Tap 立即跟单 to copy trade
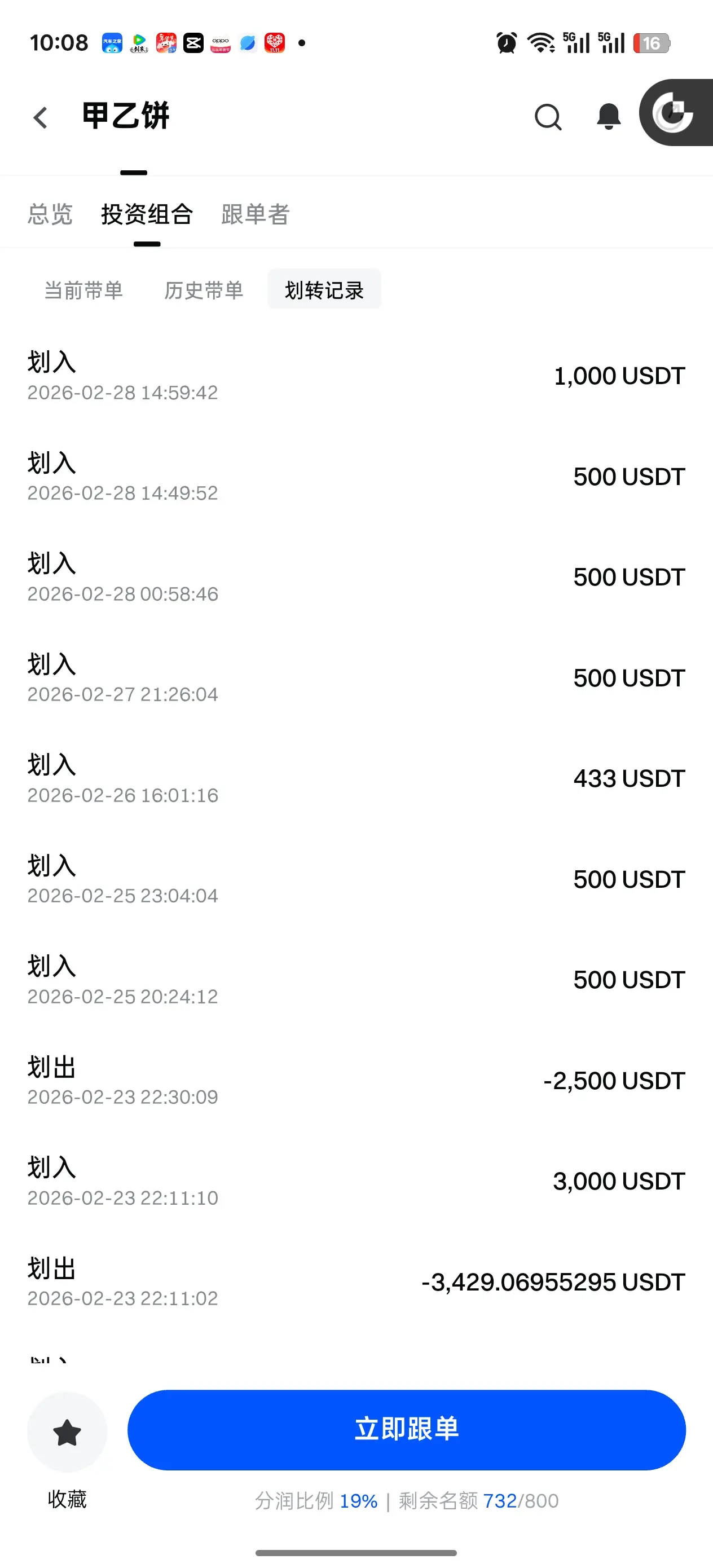Image resolution: width=713 pixels, height=1568 pixels. tap(406, 1429)
